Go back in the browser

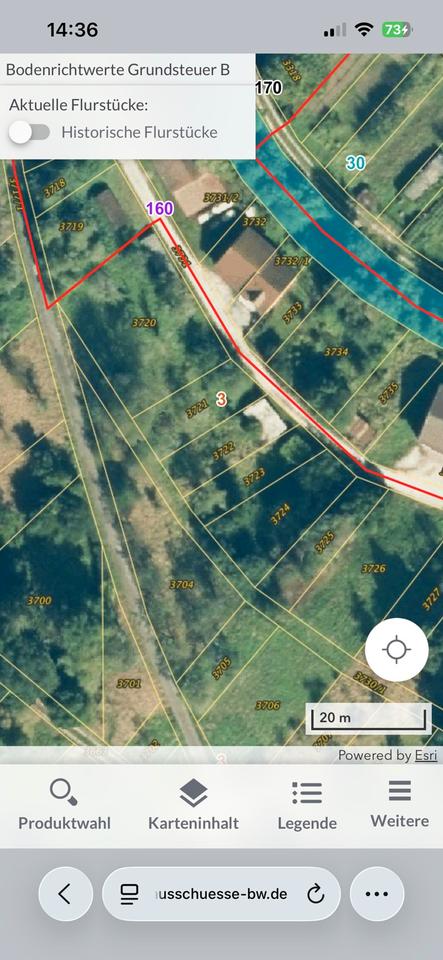point(65,894)
